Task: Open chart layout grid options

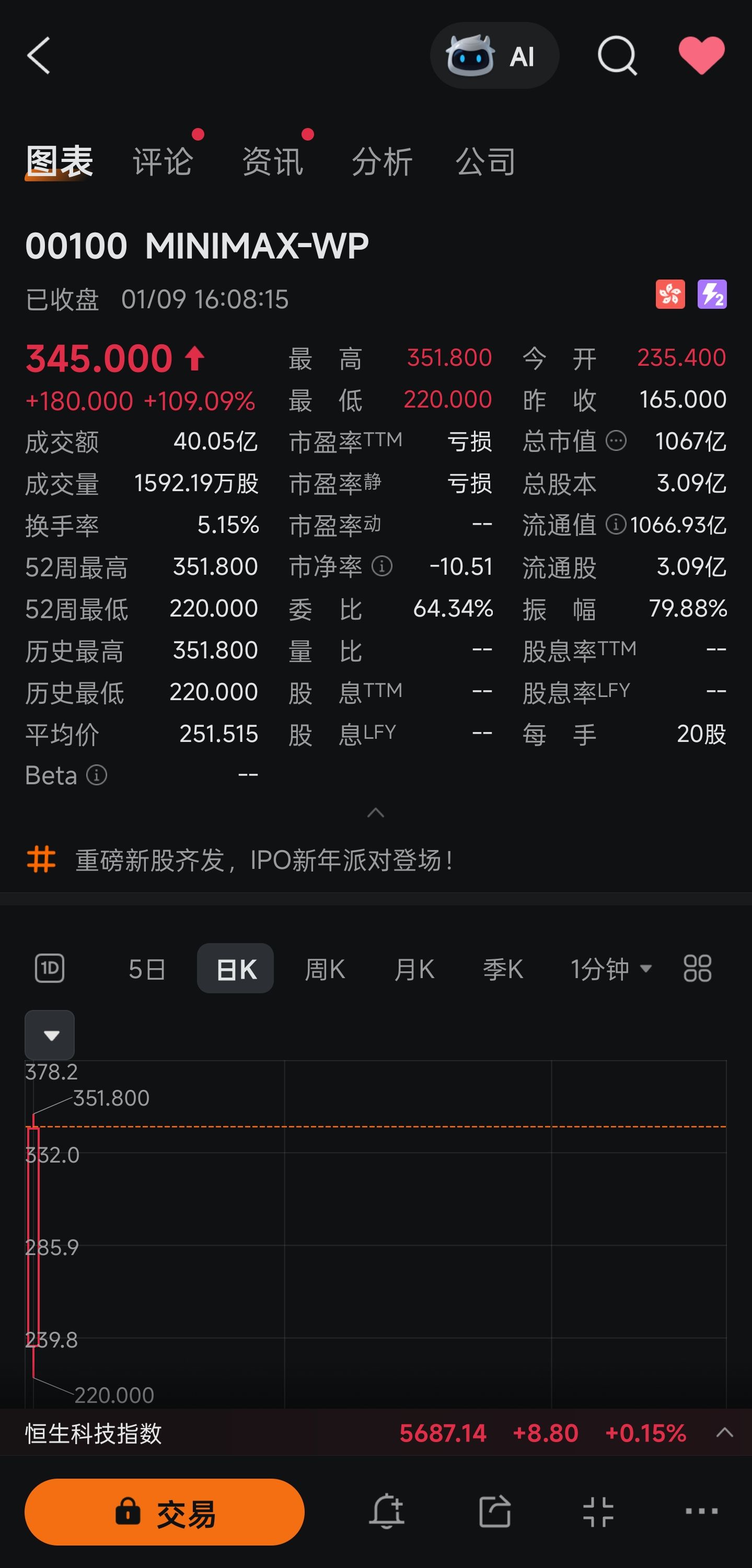Action: (x=697, y=968)
